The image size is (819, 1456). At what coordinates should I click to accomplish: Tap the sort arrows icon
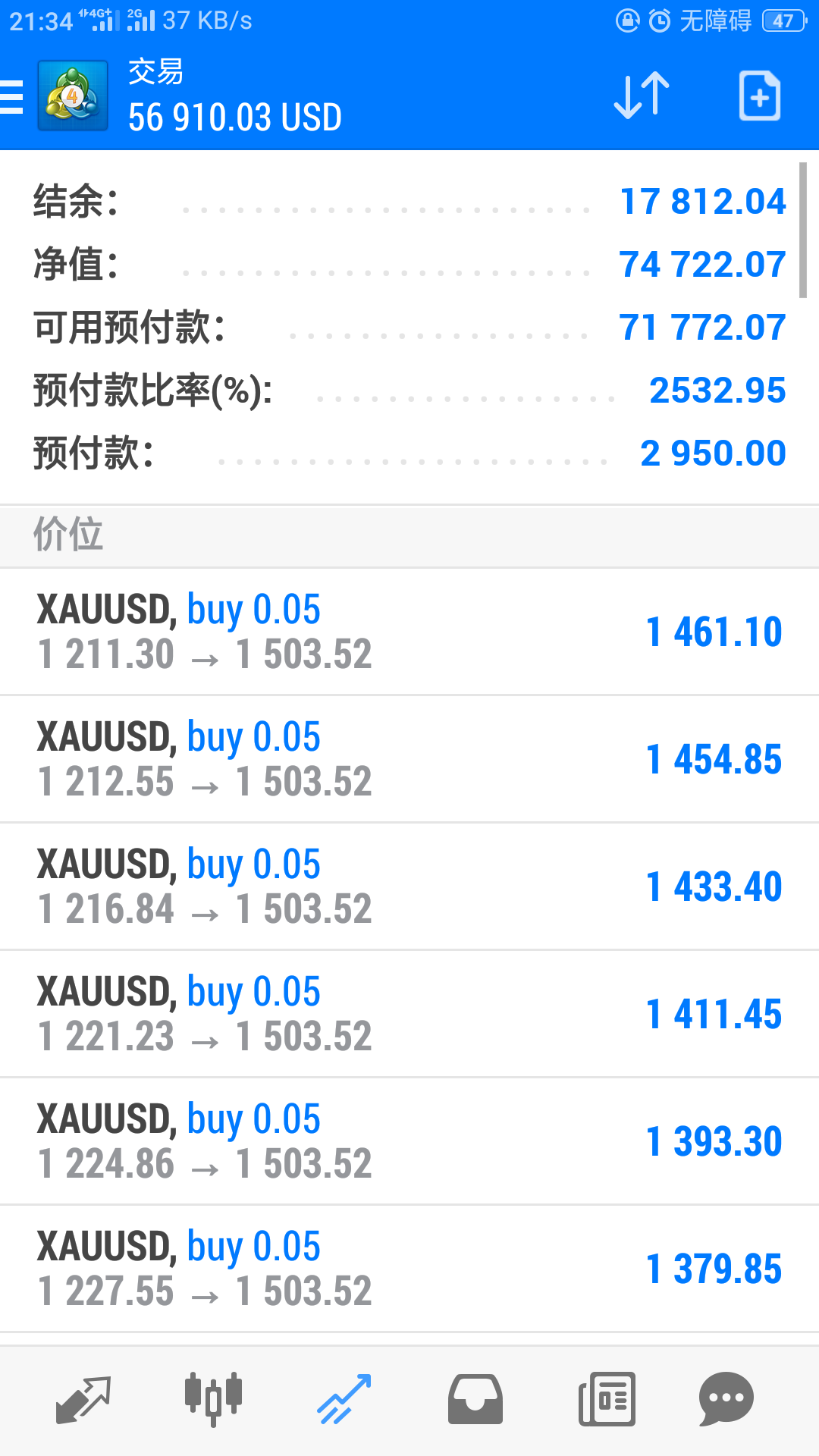point(642,96)
